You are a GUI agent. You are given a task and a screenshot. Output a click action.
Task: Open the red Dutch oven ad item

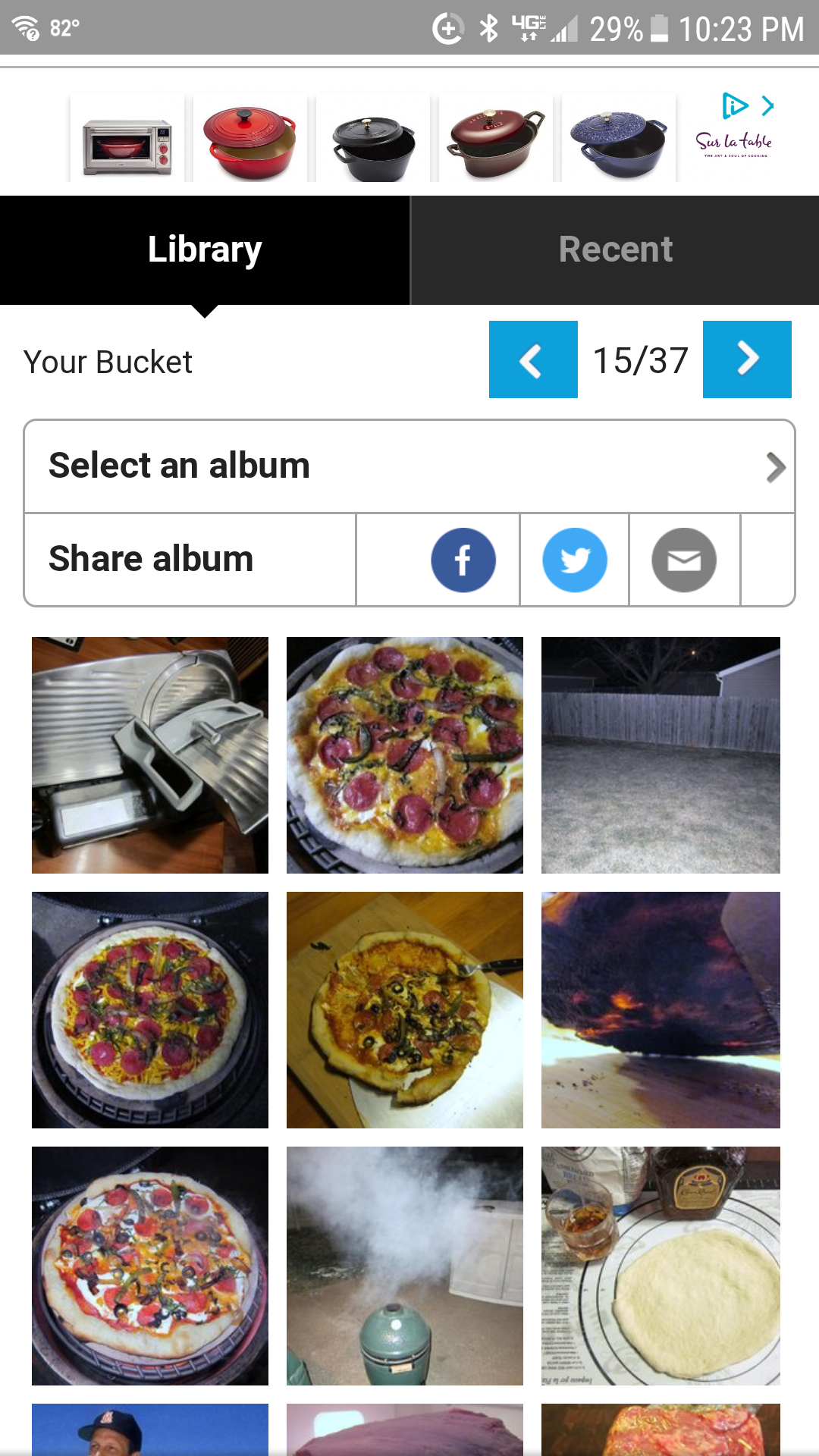point(250,139)
